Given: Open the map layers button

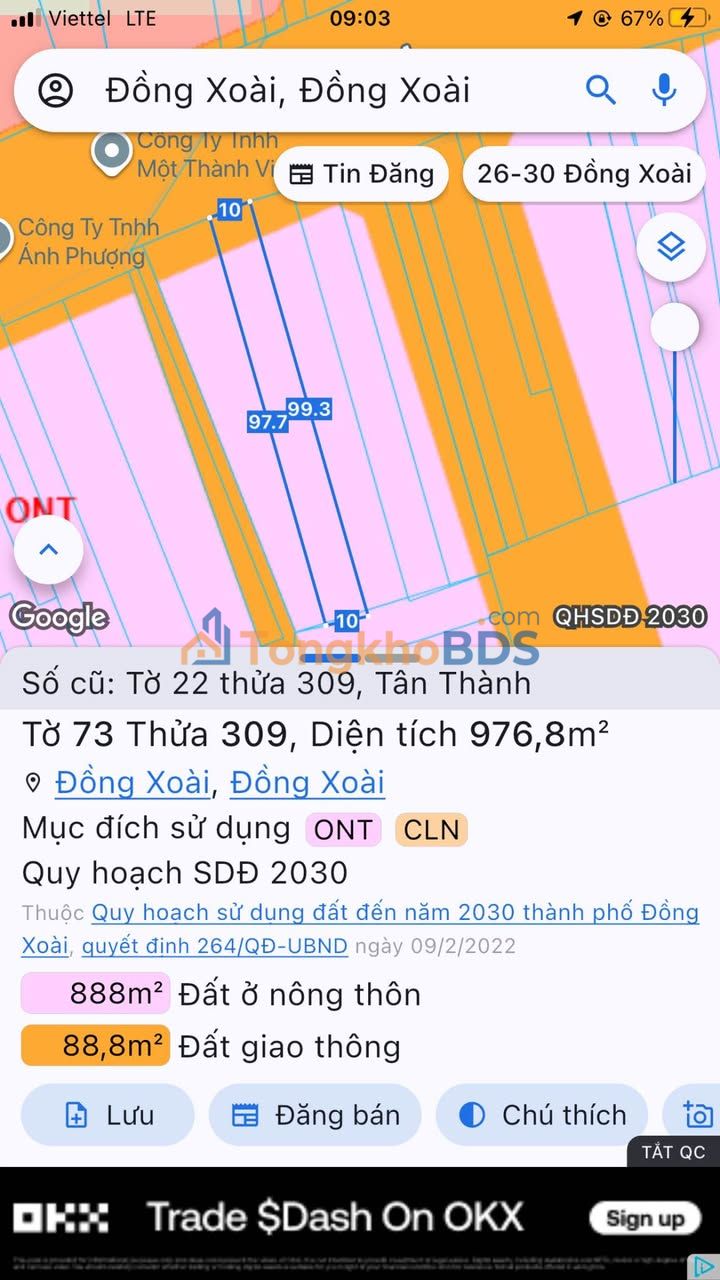Looking at the screenshot, I should (x=671, y=246).
